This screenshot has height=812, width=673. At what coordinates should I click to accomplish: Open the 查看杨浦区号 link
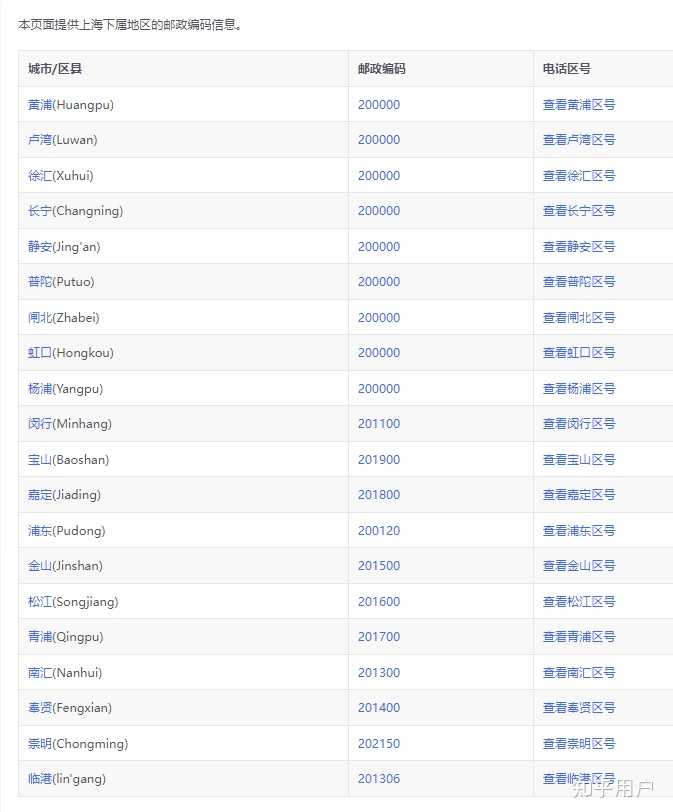(x=578, y=389)
